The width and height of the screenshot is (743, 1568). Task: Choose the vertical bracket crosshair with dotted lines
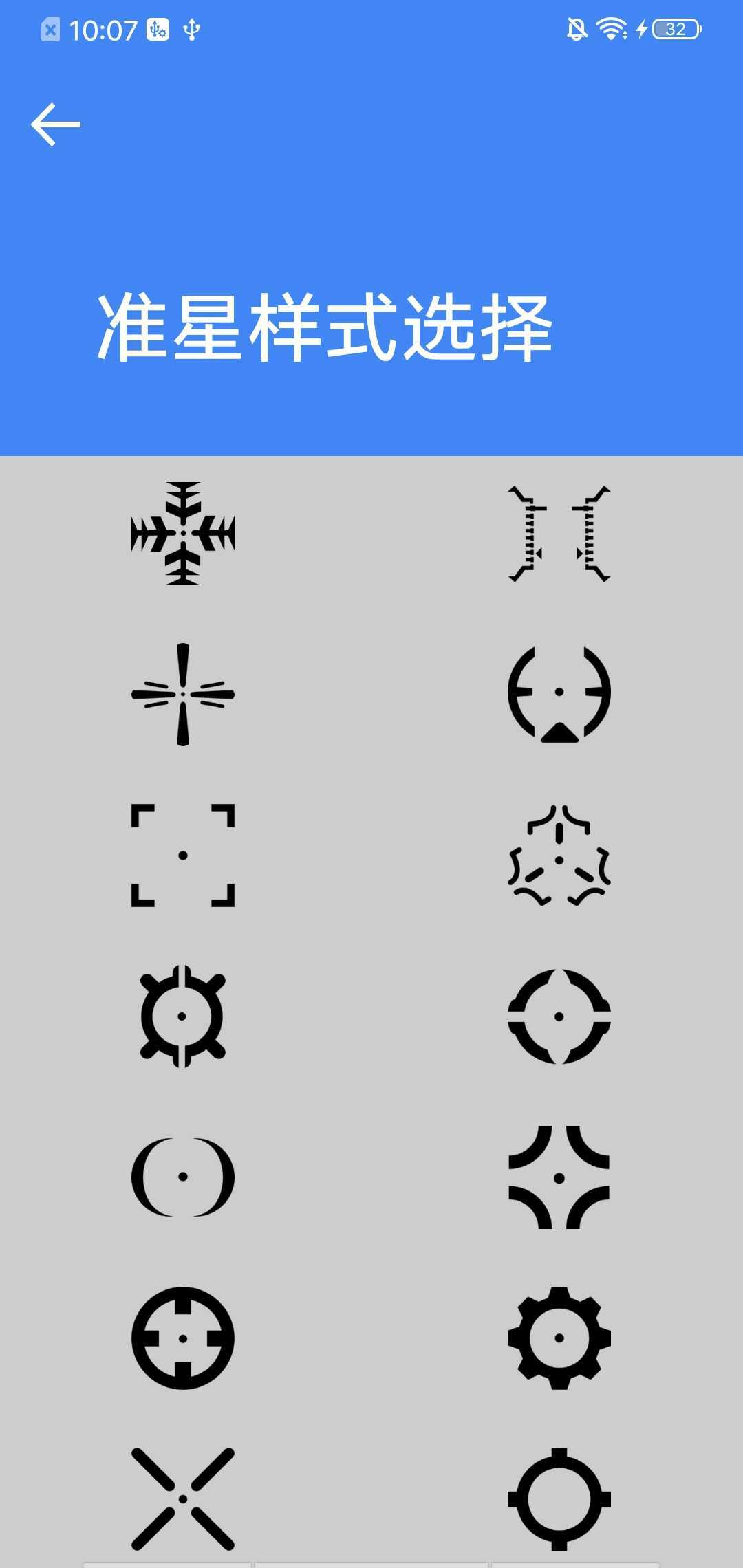click(559, 534)
